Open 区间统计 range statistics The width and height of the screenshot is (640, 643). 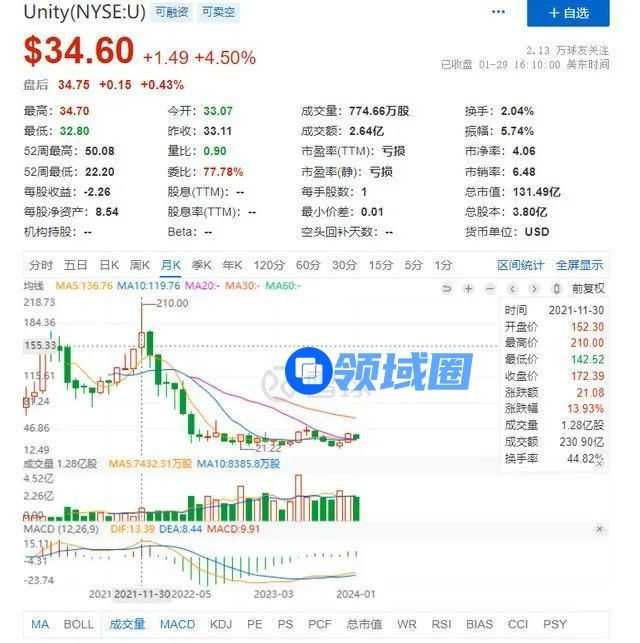coord(521,265)
